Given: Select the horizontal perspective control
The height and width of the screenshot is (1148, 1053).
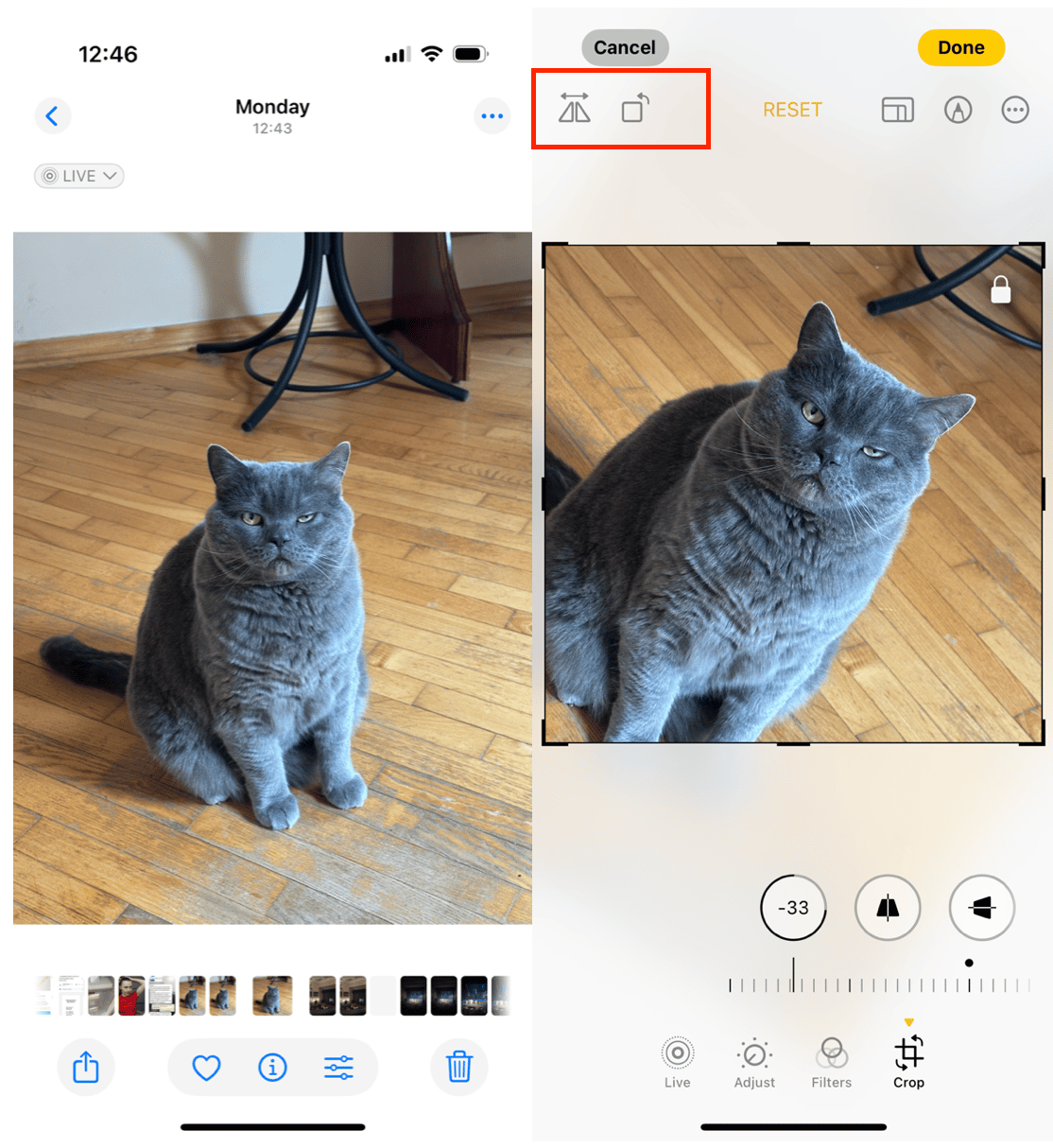Looking at the screenshot, I should click(981, 908).
